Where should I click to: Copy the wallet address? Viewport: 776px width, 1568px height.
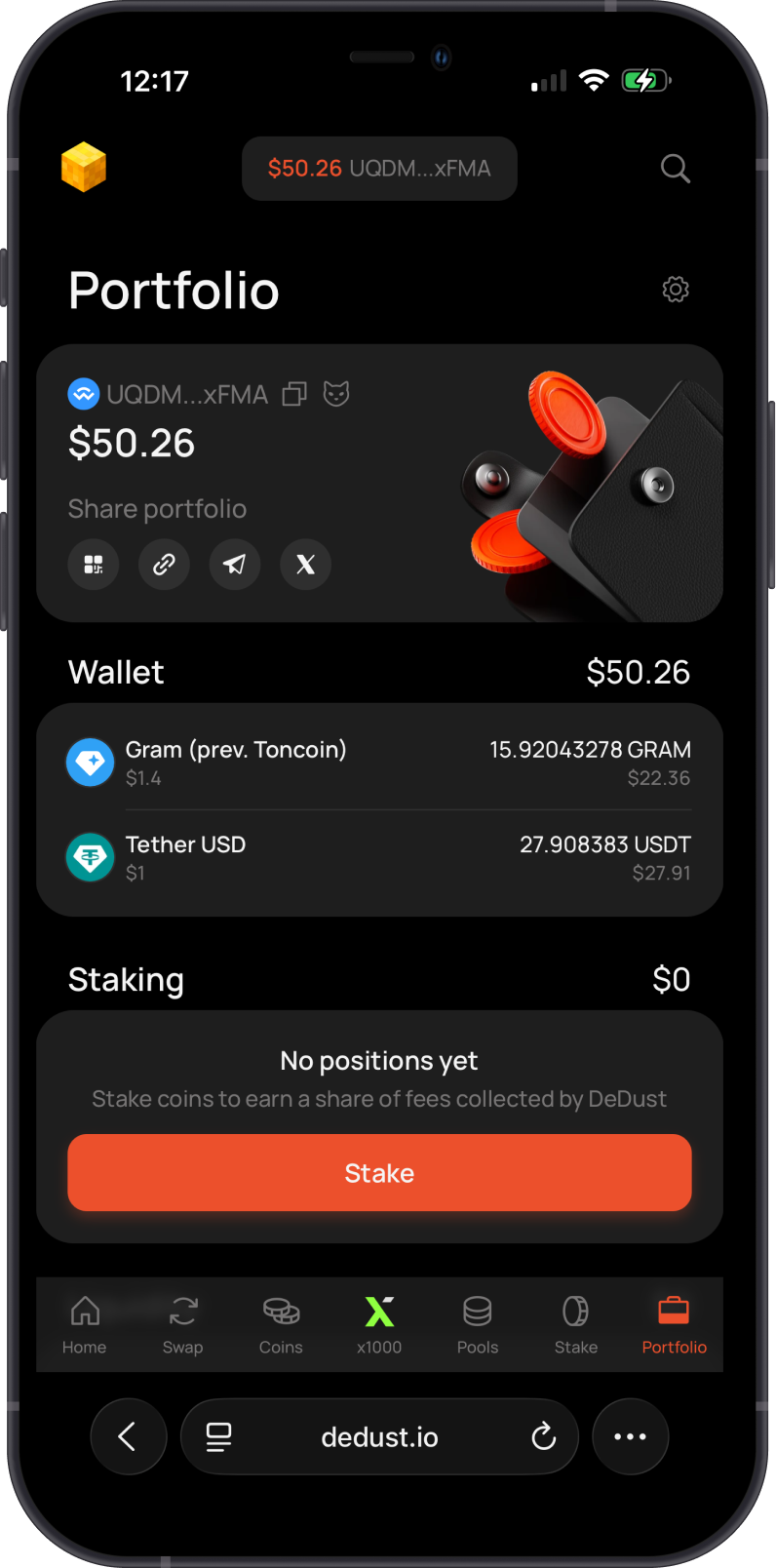coord(294,394)
